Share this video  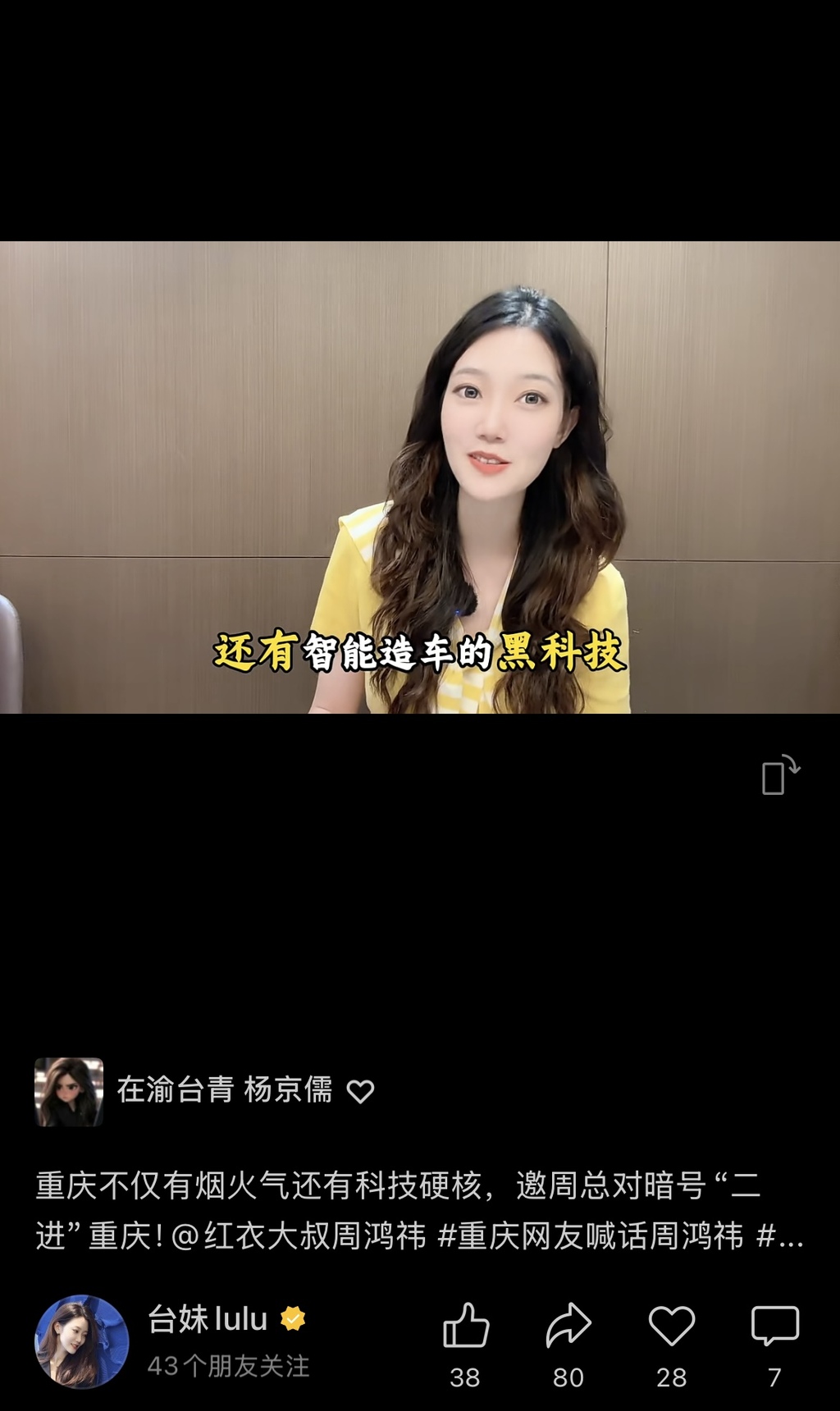click(x=568, y=1326)
